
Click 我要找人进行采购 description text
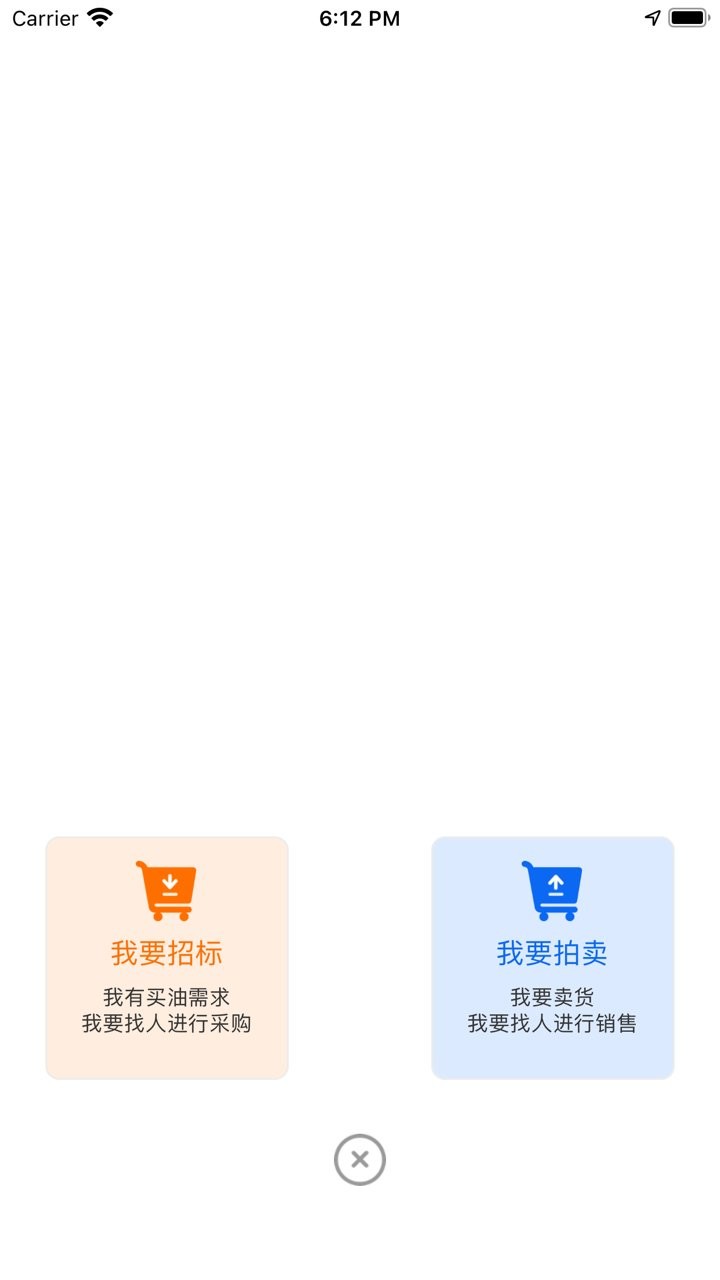point(166,1024)
